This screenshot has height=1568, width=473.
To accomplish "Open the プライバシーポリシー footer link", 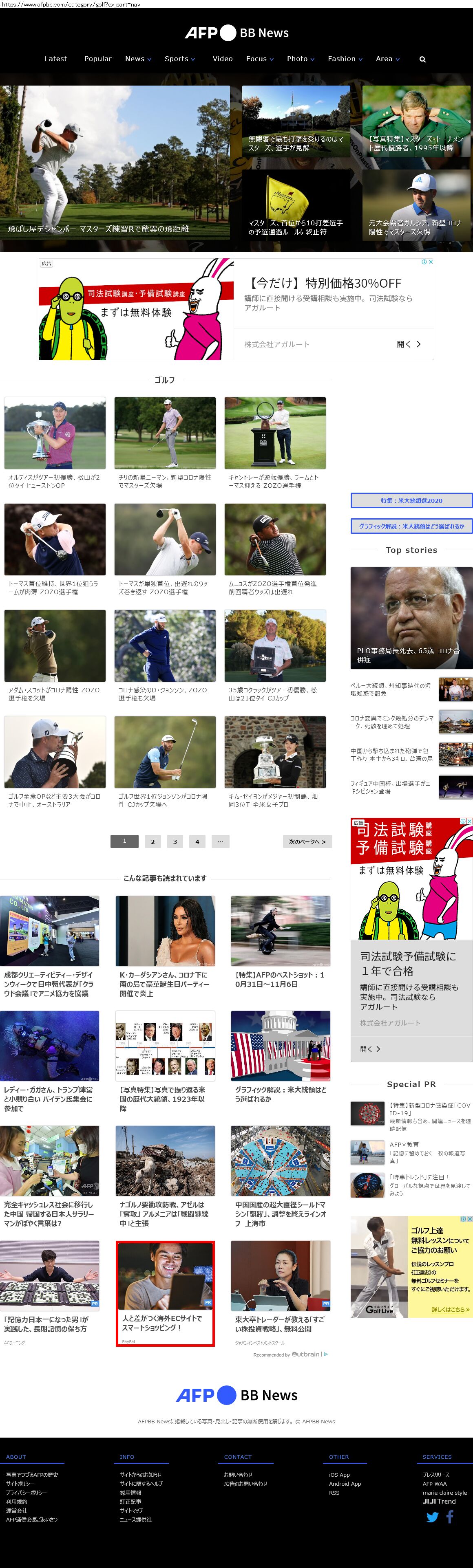I will [26, 1493].
